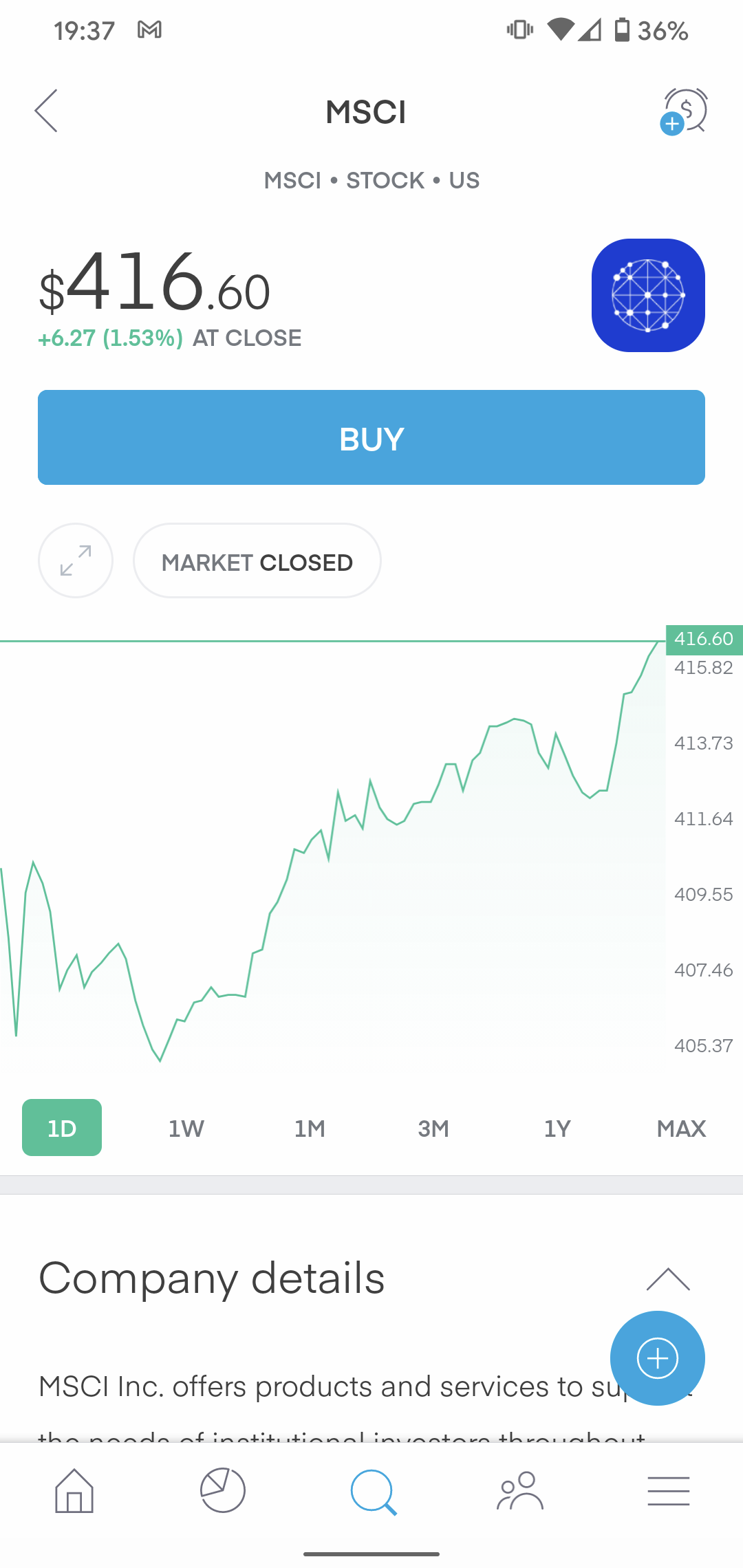Open the Market Closed info chip
The width and height of the screenshot is (743, 1568).
(257, 561)
